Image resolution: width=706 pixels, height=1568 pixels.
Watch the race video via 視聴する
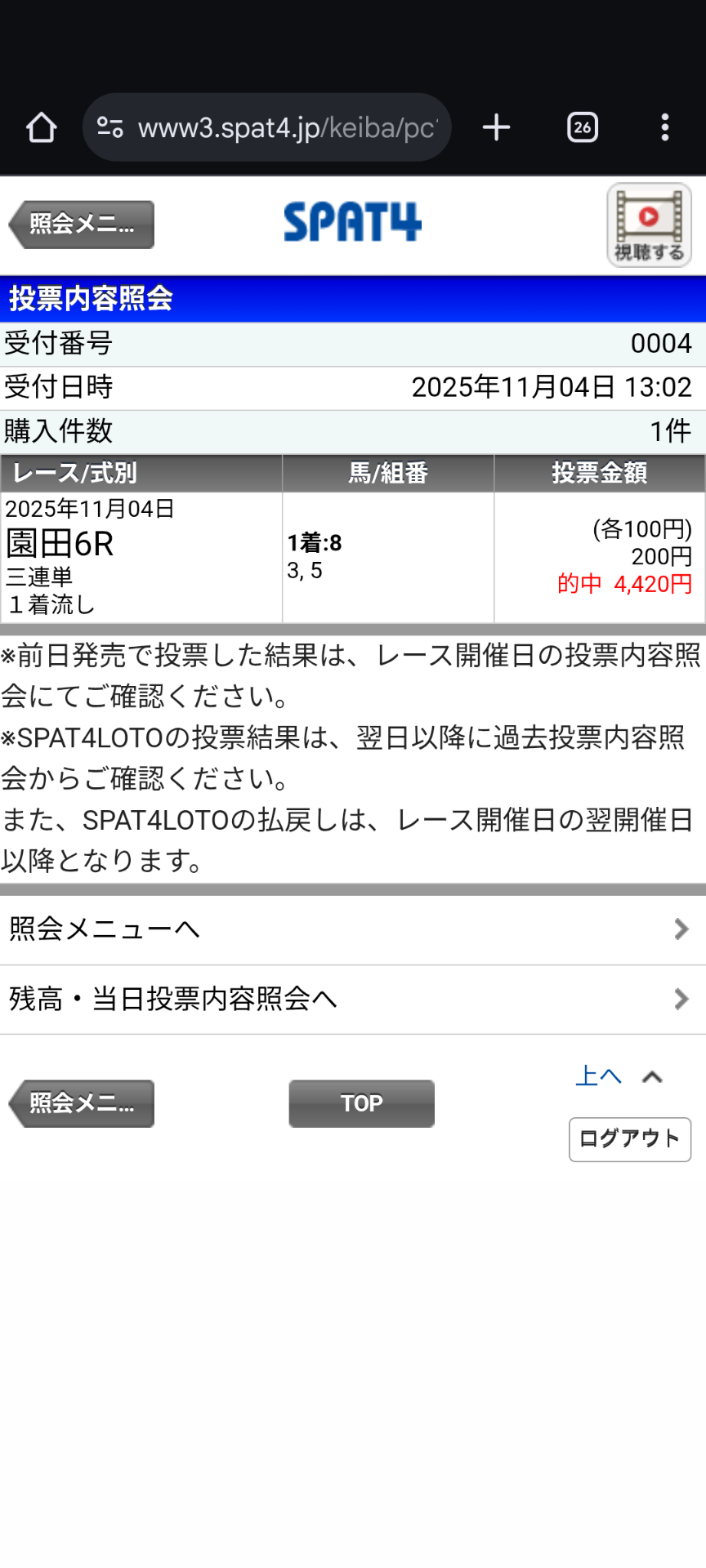(x=649, y=225)
